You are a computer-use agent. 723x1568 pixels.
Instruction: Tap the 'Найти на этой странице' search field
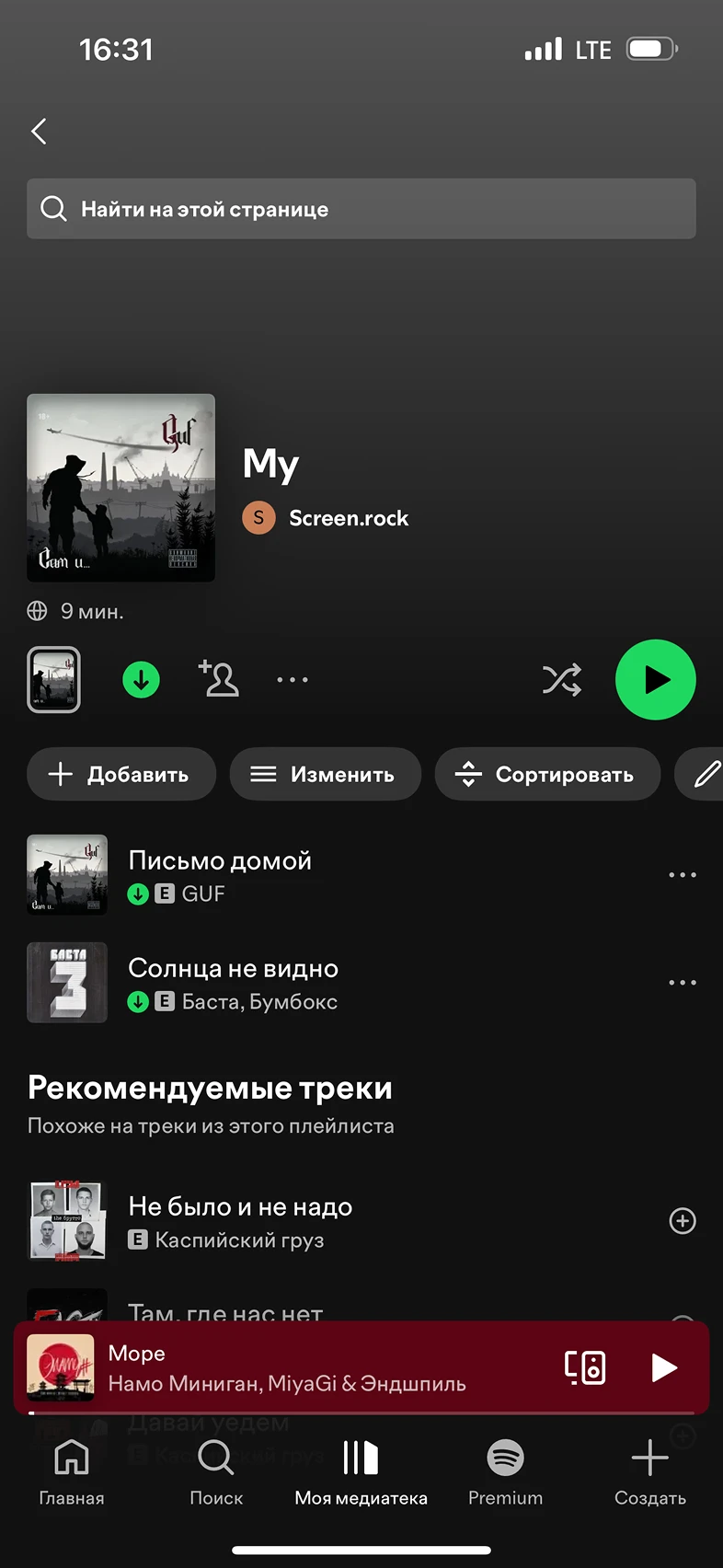(x=361, y=209)
